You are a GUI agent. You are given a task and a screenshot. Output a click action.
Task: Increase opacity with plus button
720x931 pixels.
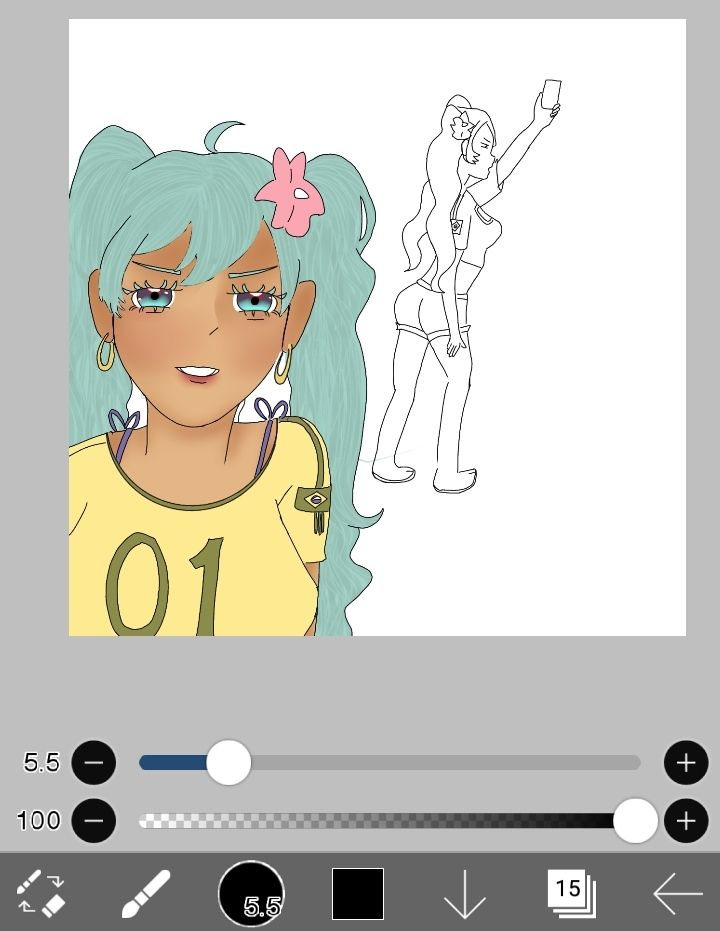pyautogui.click(x=686, y=821)
